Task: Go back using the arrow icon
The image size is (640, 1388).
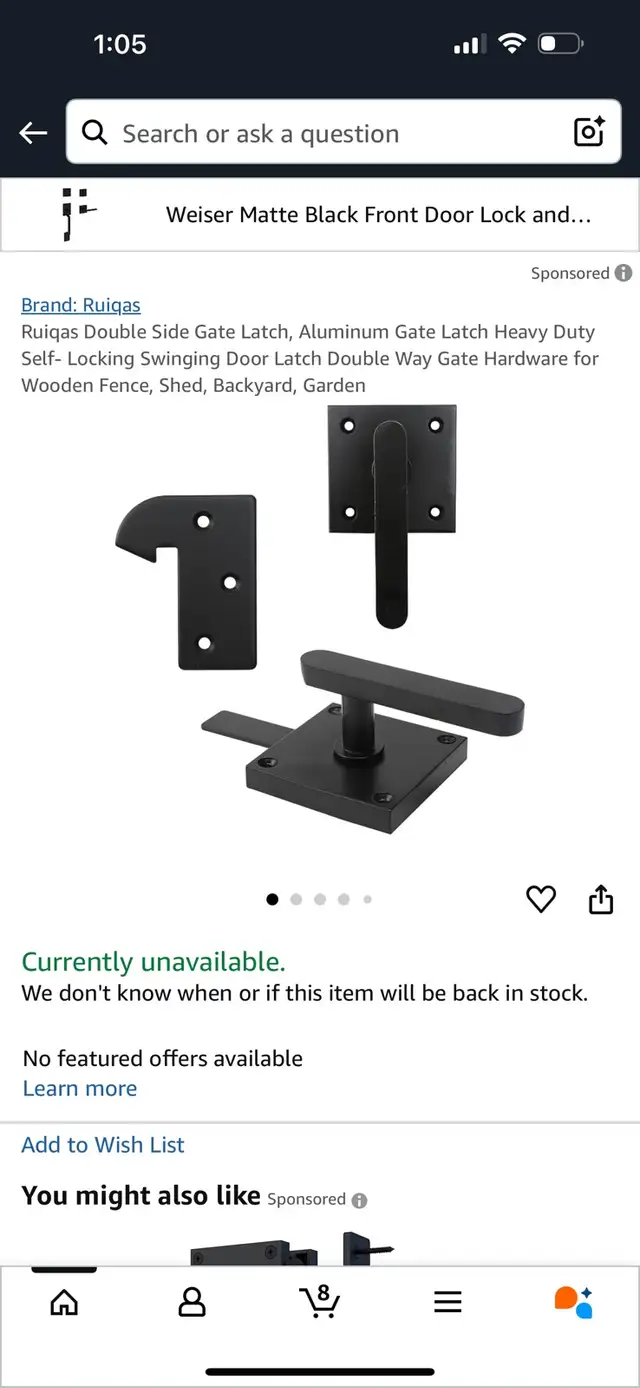Action: pos(33,132)
